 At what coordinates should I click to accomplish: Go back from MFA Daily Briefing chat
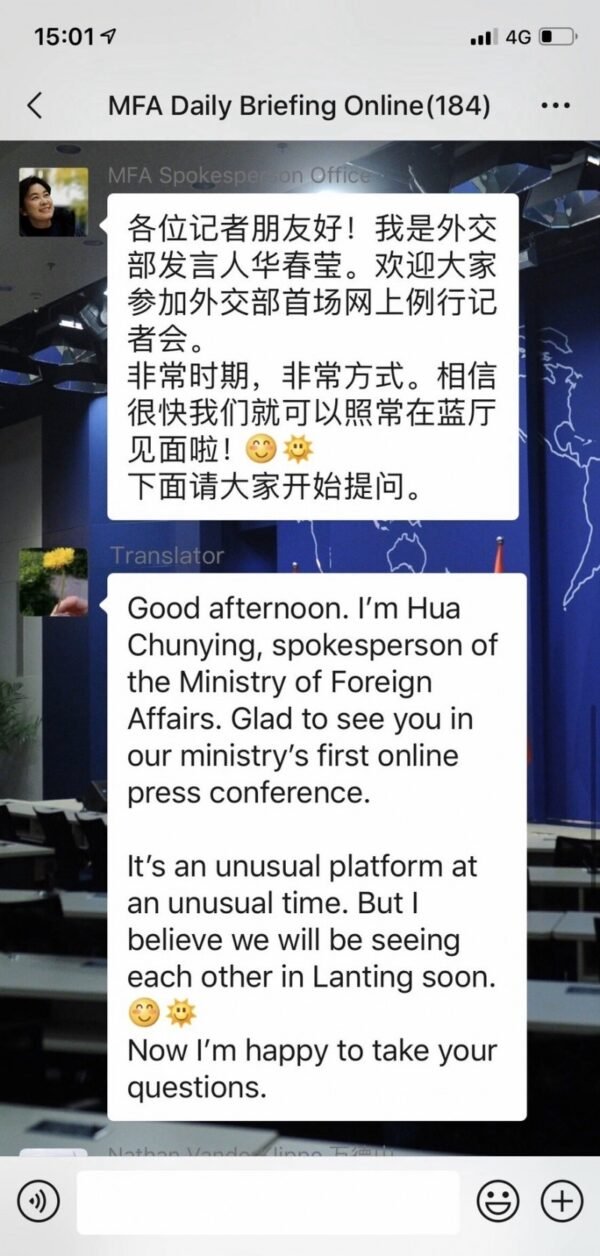click(36, 106)
